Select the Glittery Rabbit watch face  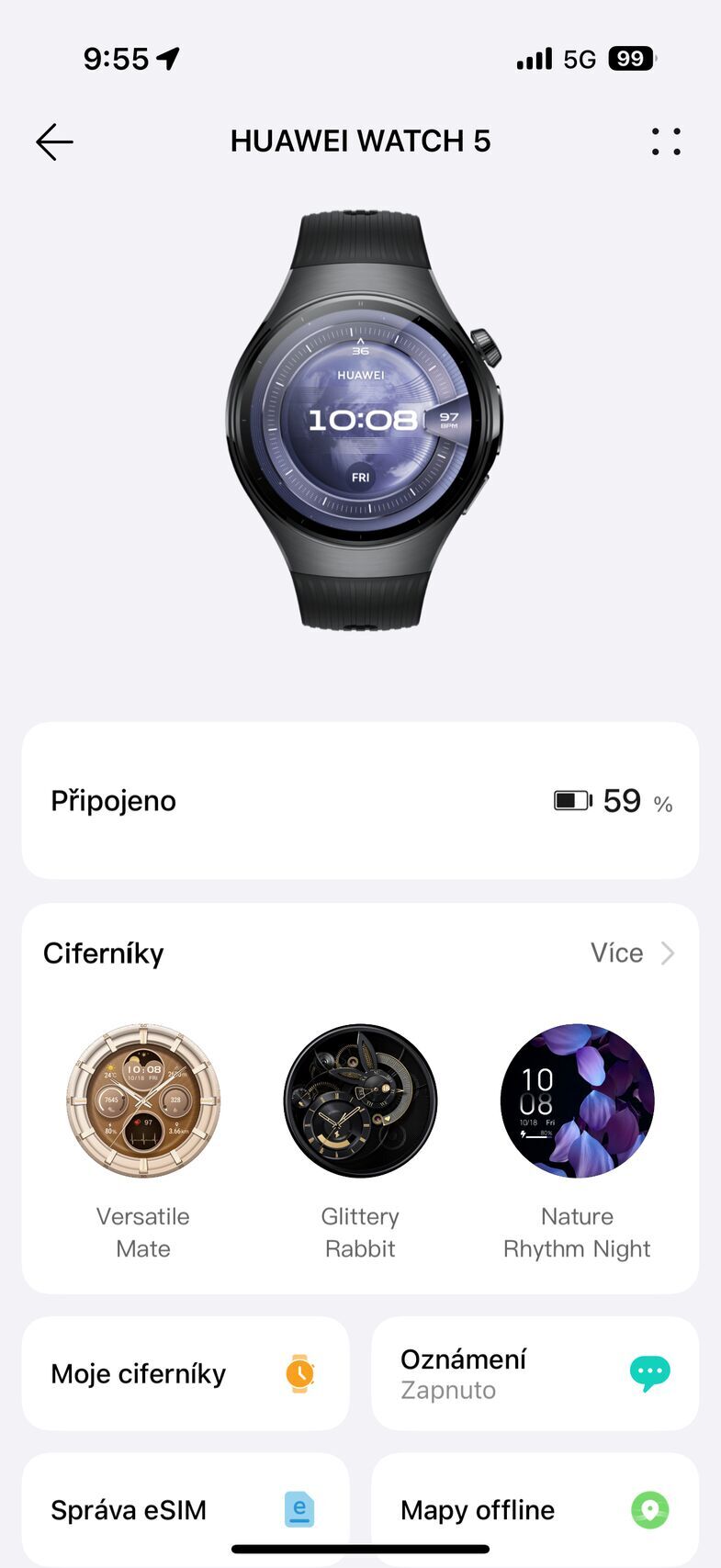pyautogui.click(x=360, y=1101)
